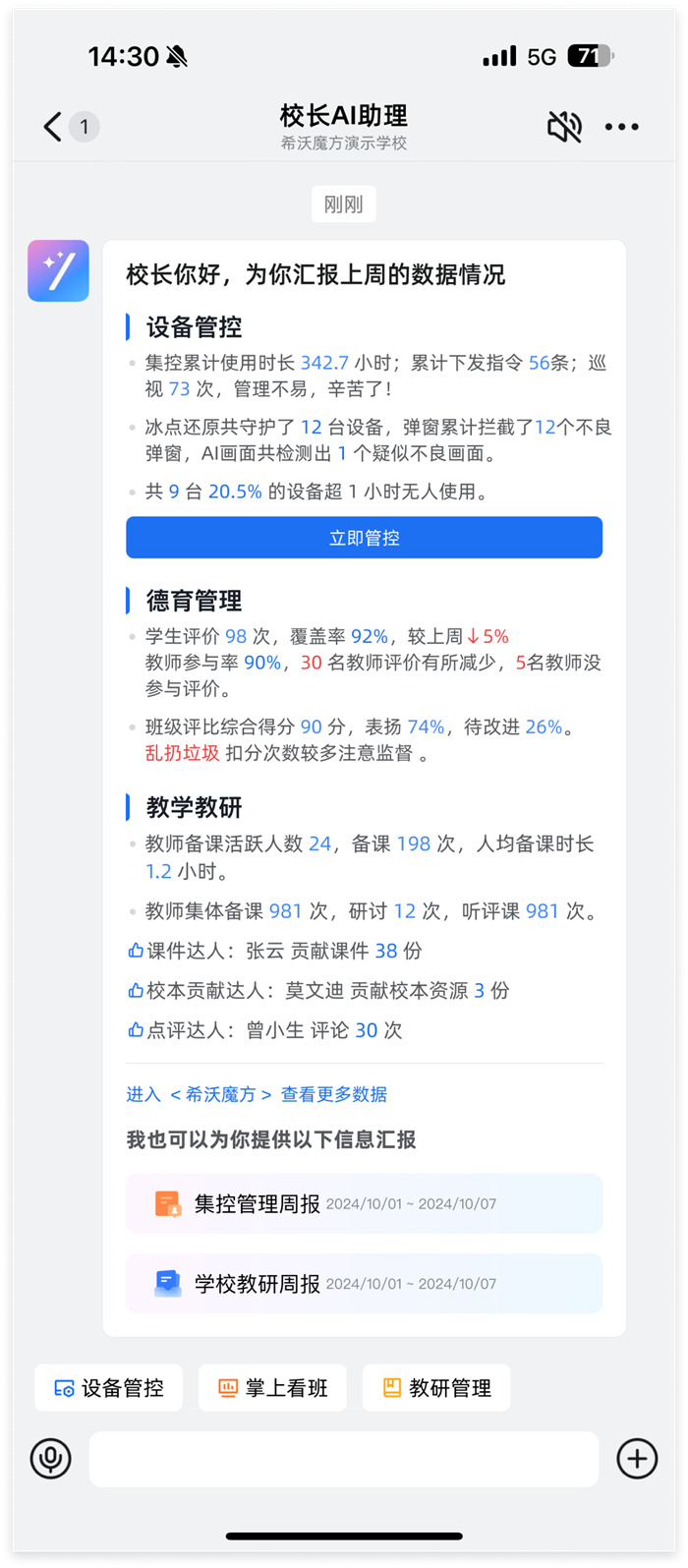Image resolution: width=688 pixels, height=1568 pixels.
Task: Tap the 立即管控 button
Action: (x=364, y=538)
